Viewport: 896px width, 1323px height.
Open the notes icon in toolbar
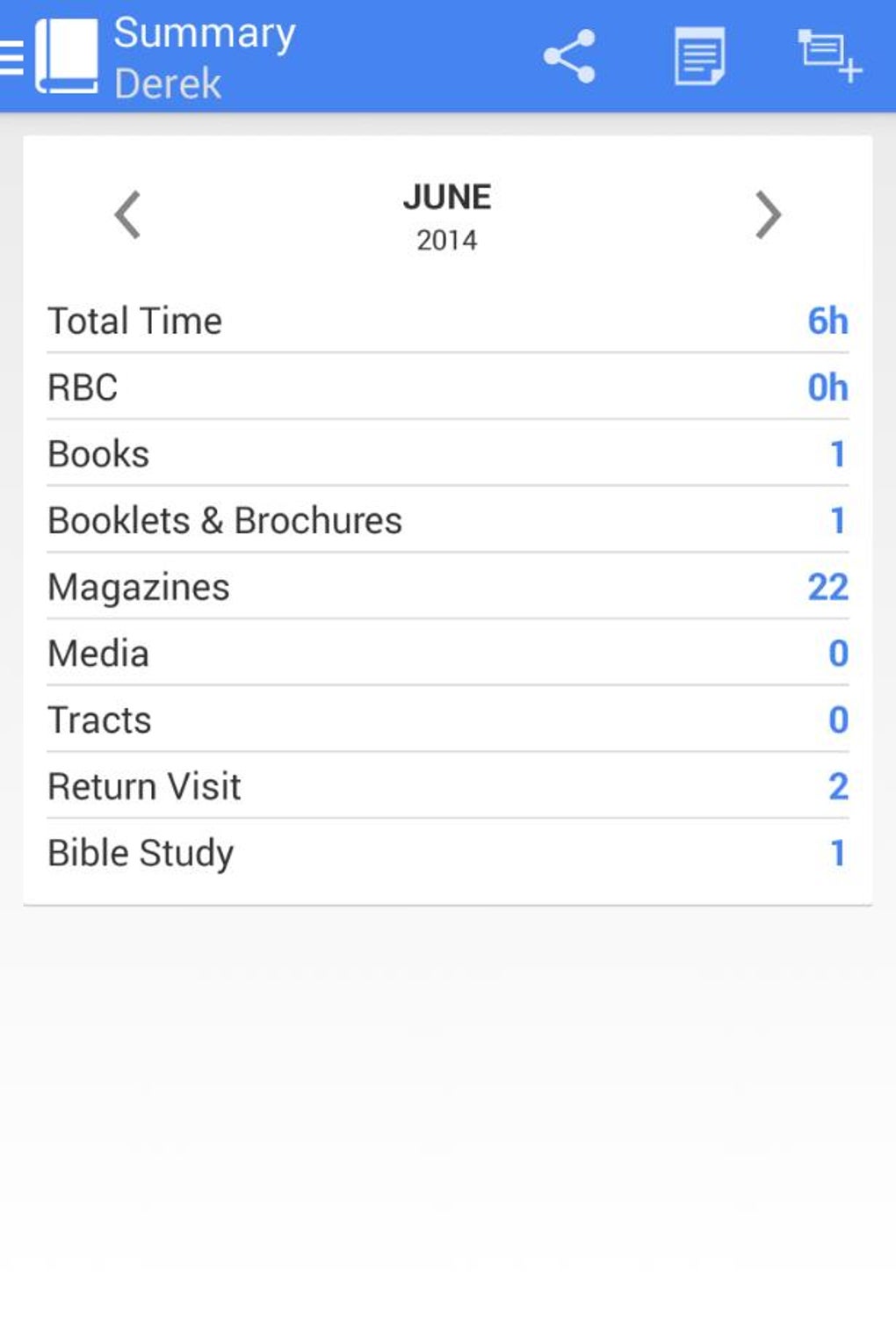point(699,56)
